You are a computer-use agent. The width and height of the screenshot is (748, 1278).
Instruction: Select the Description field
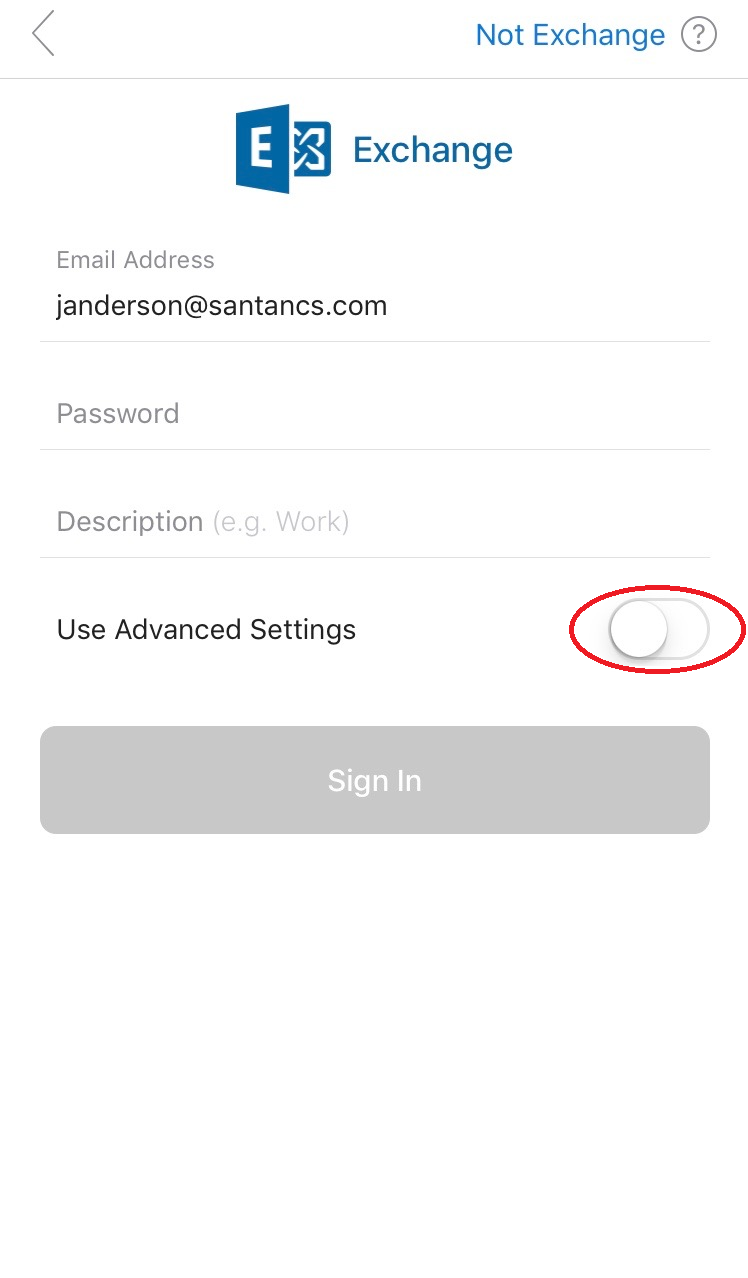pos(375,521)
